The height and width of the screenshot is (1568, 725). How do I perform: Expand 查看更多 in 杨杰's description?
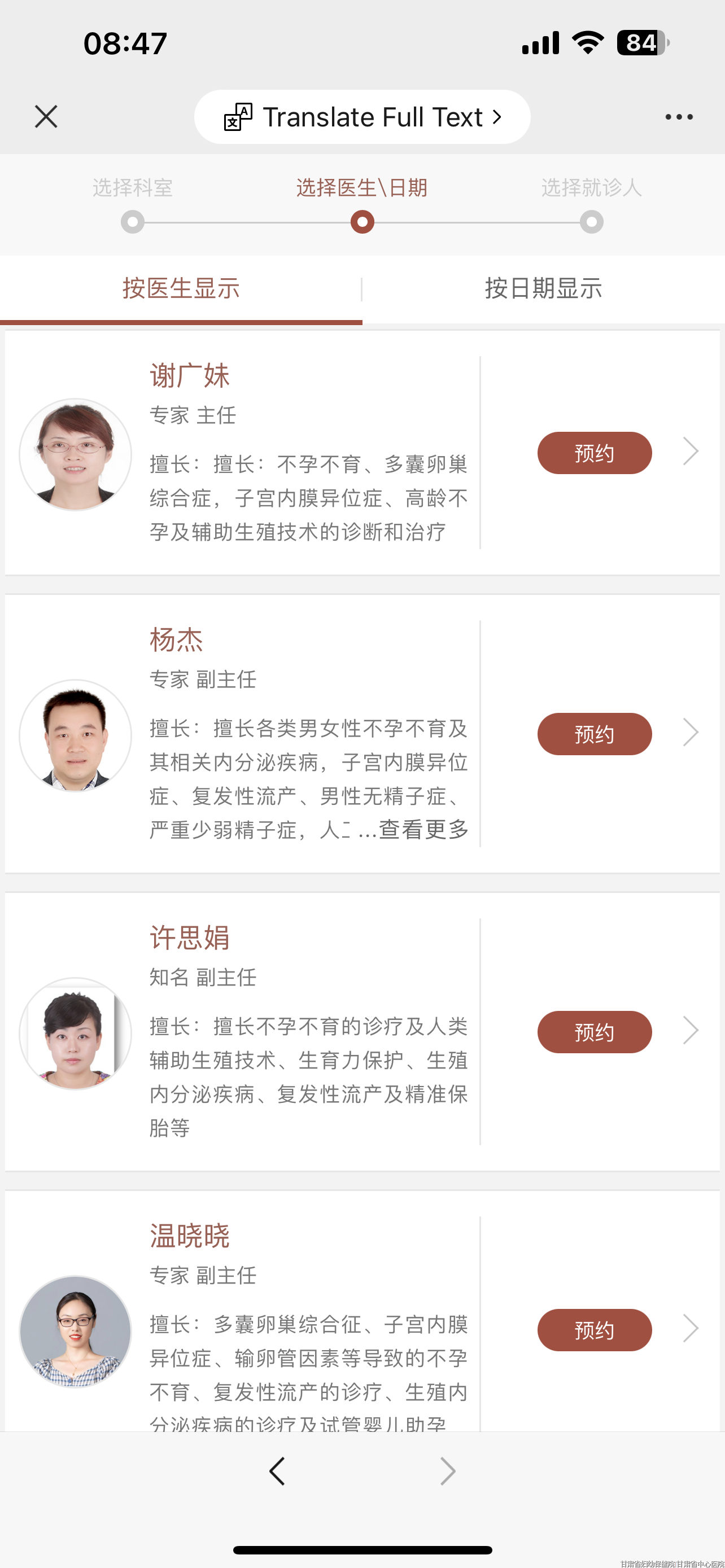(423, 829)
